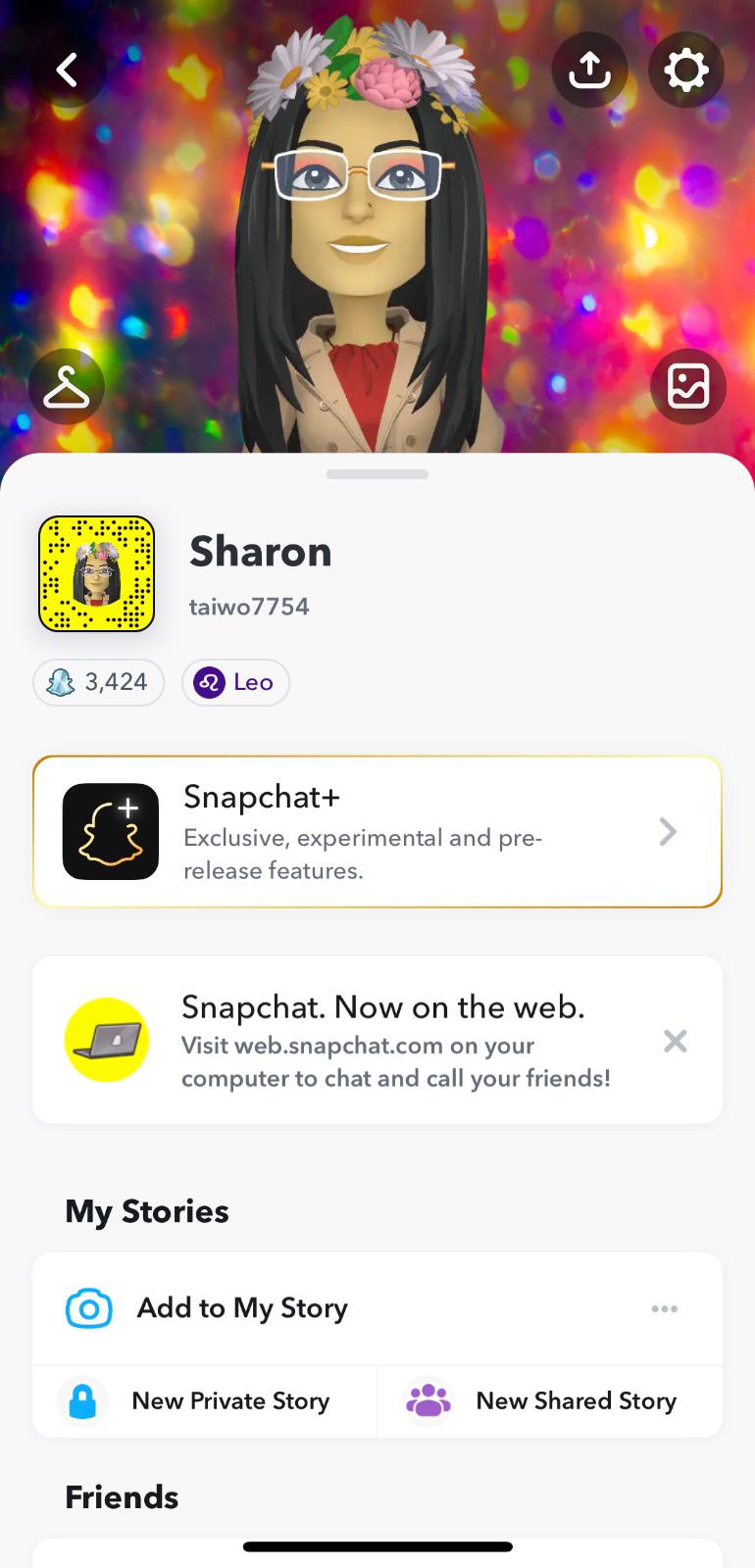Image resolution: width=755 pixels, height=1568 pixels.
Task: Go back using the top-left arrow
Action: tap(67, 70)
